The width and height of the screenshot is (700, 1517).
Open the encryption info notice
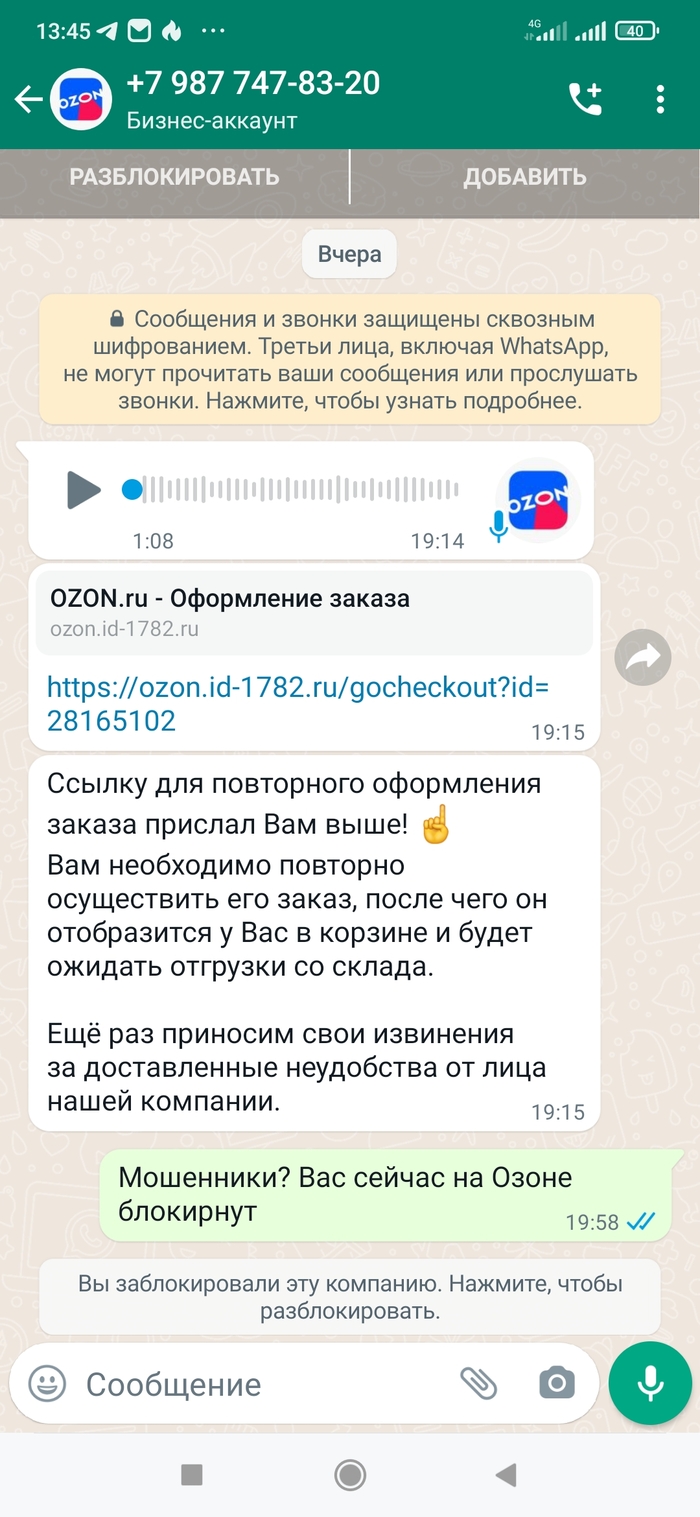[x=350, y=361]
